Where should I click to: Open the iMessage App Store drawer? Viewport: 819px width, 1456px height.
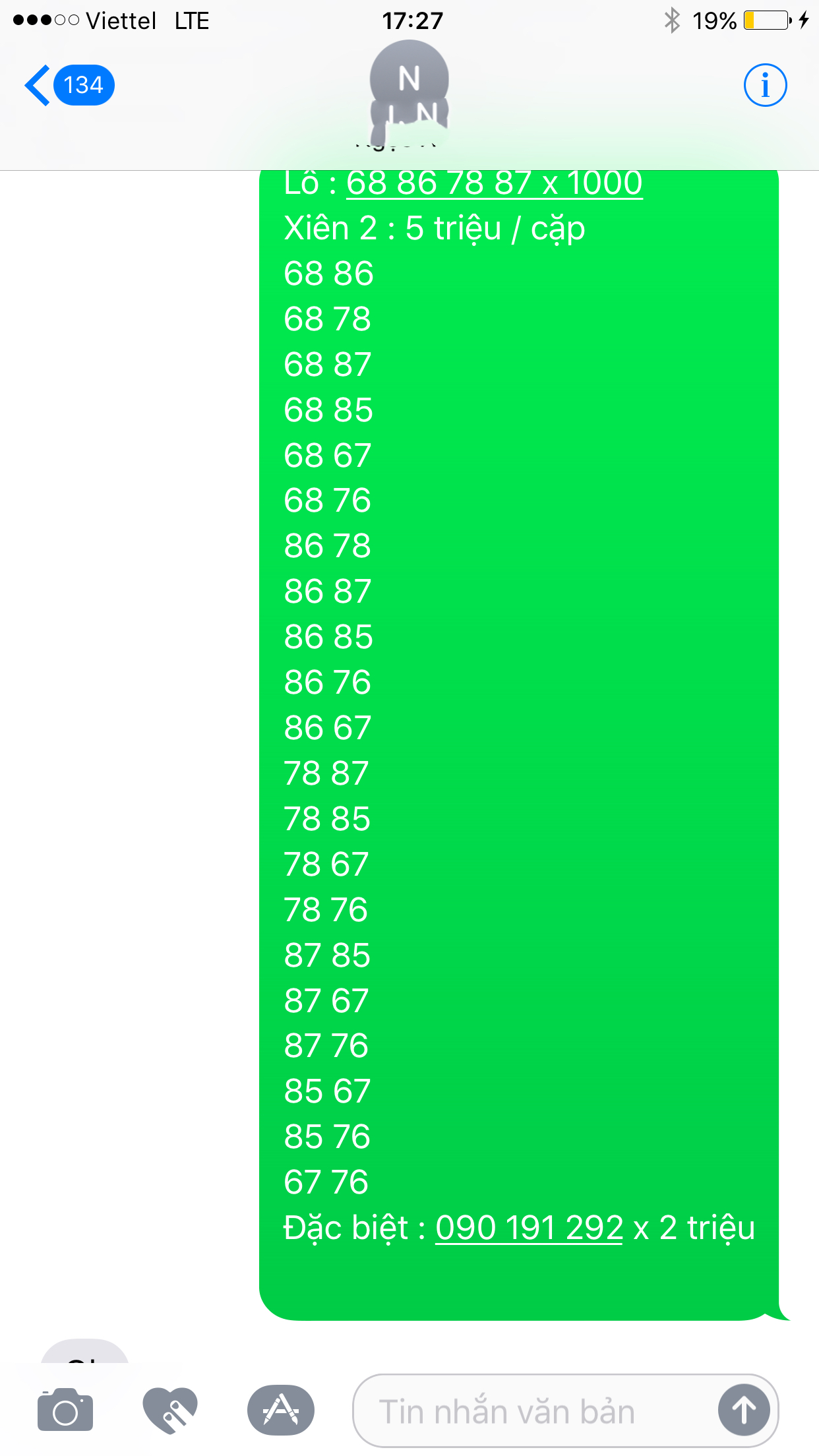(281, 1410)
